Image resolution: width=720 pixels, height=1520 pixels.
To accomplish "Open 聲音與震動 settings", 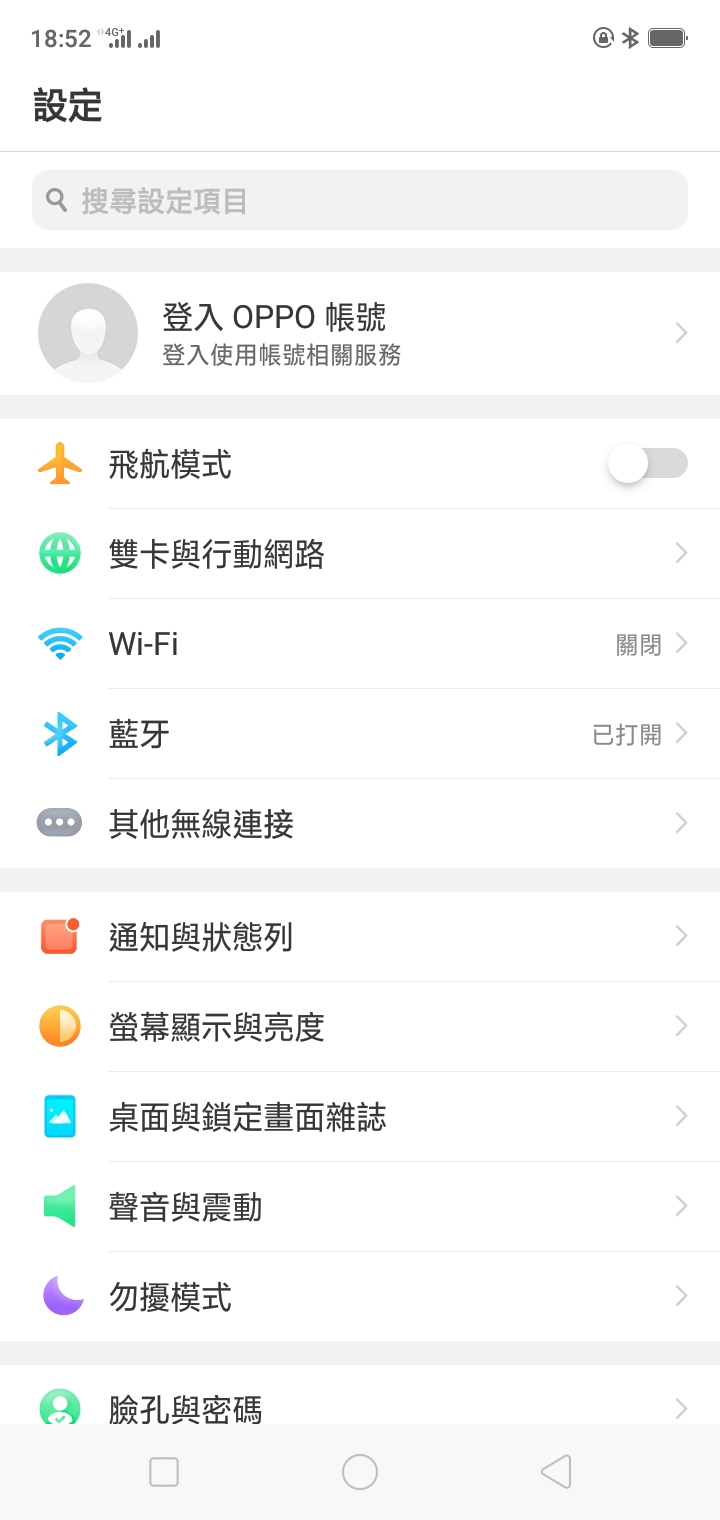I will 360,1206.
